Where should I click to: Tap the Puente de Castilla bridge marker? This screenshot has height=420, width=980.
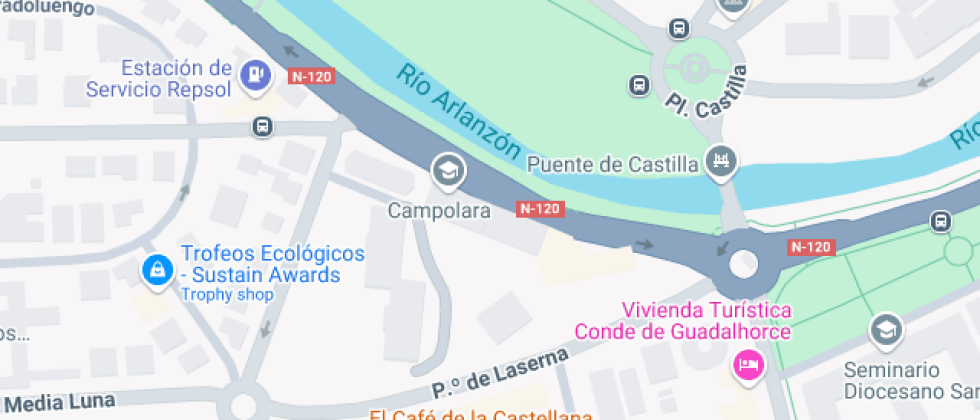(719, 160)
